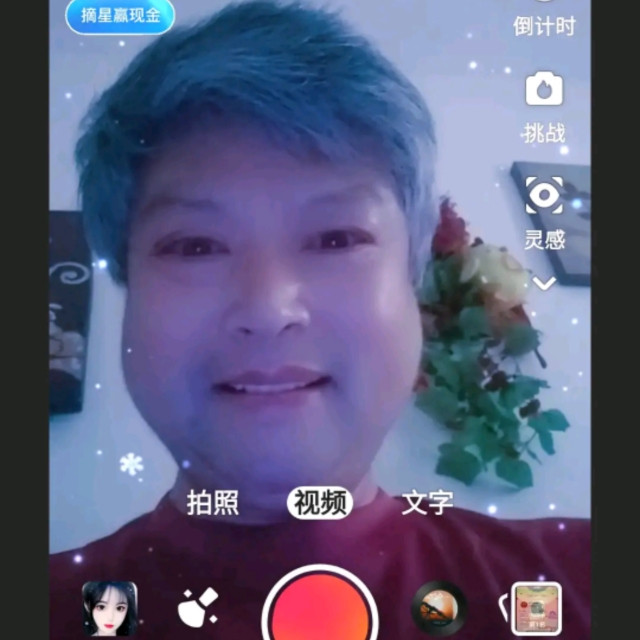The height and width of the screenshot is (640, 640).
Task: Open the 倒计时 countdown timer option
Action: pyautogui.click(x=544, y=24)
